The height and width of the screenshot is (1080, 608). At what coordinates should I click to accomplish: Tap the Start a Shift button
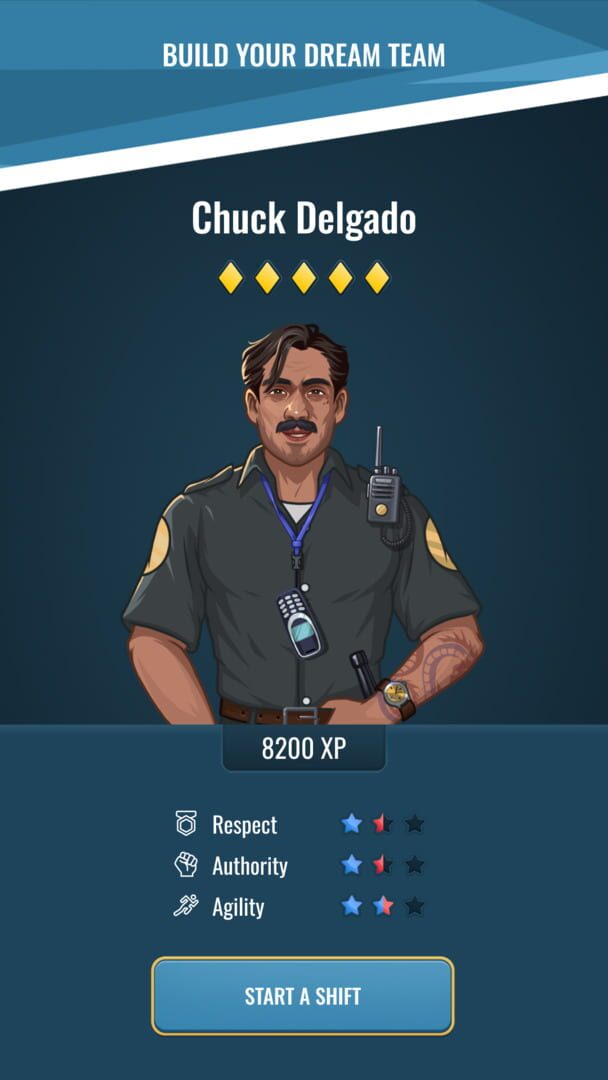point(303,996)
